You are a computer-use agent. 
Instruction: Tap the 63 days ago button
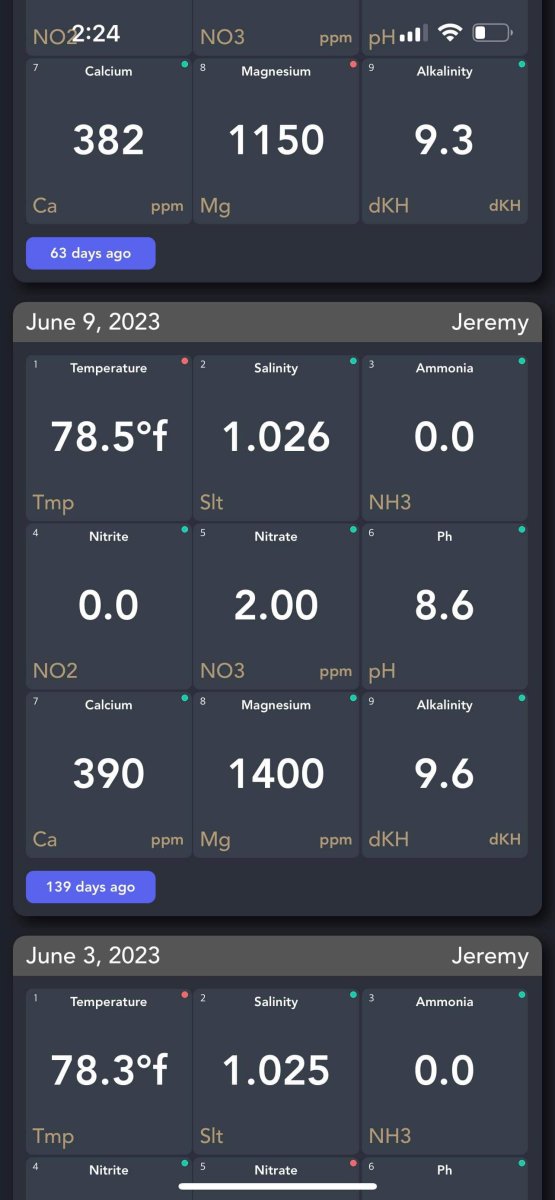coord(91,253)
